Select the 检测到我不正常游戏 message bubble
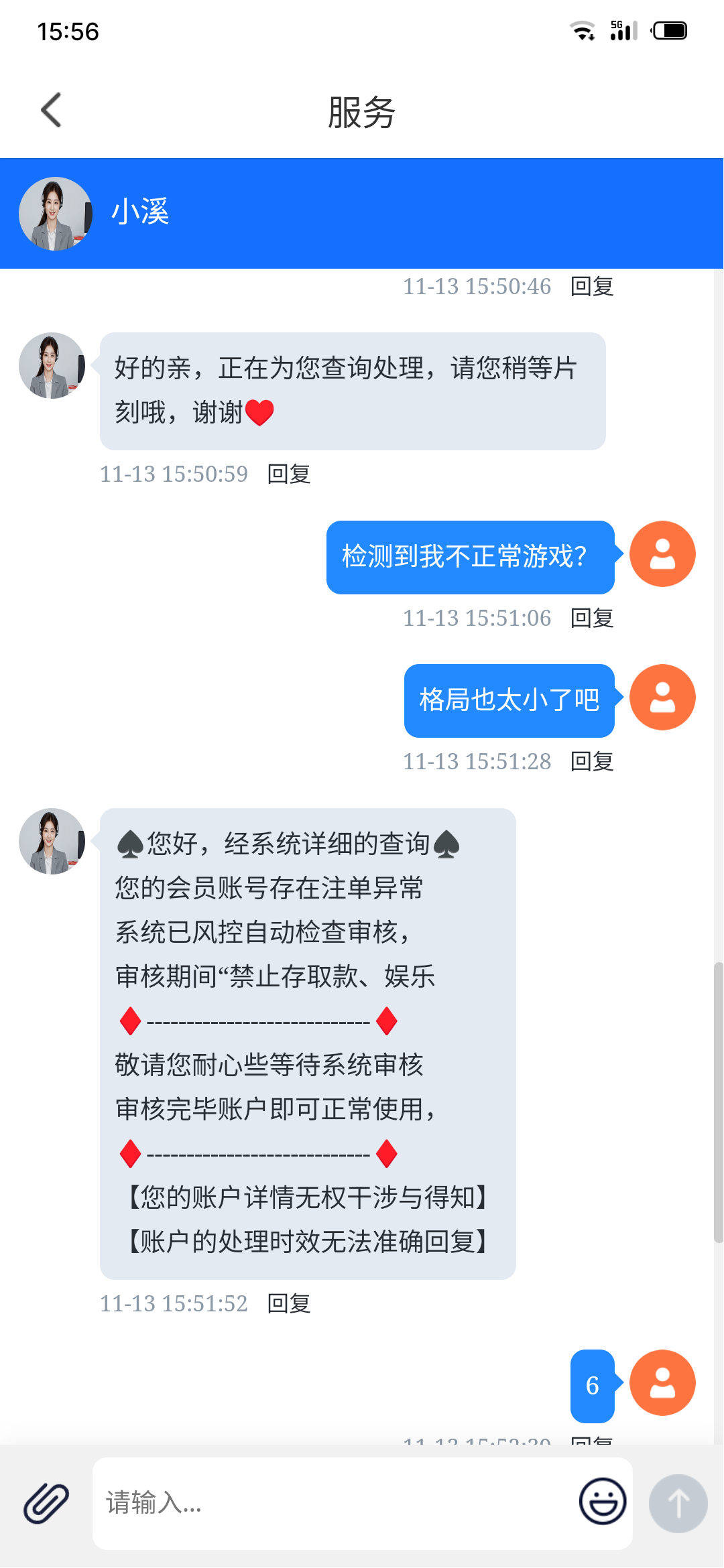The height and width of the screenshot is (1568, 724). (x=469, y=557)
